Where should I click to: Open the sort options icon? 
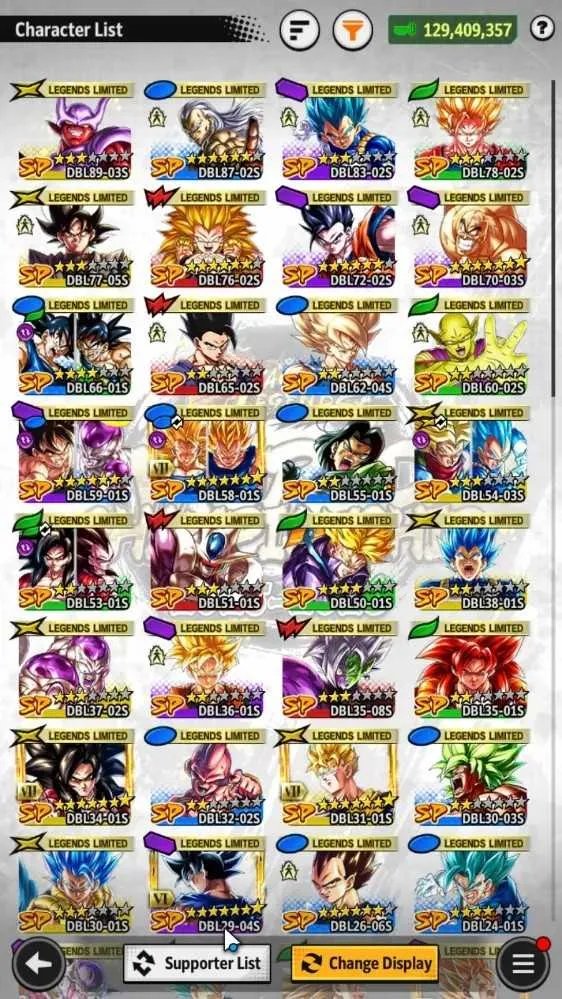299,31
